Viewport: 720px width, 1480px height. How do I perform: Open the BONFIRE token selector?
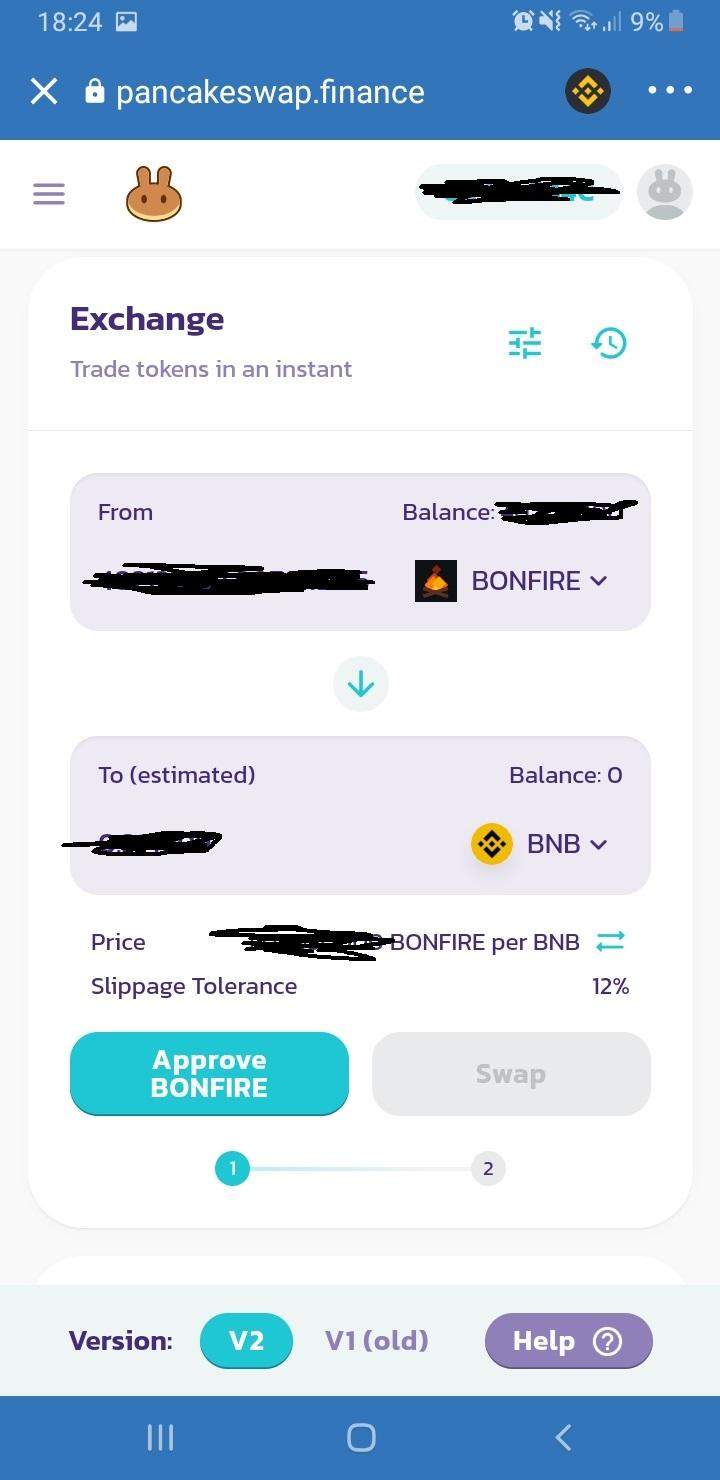512,581
